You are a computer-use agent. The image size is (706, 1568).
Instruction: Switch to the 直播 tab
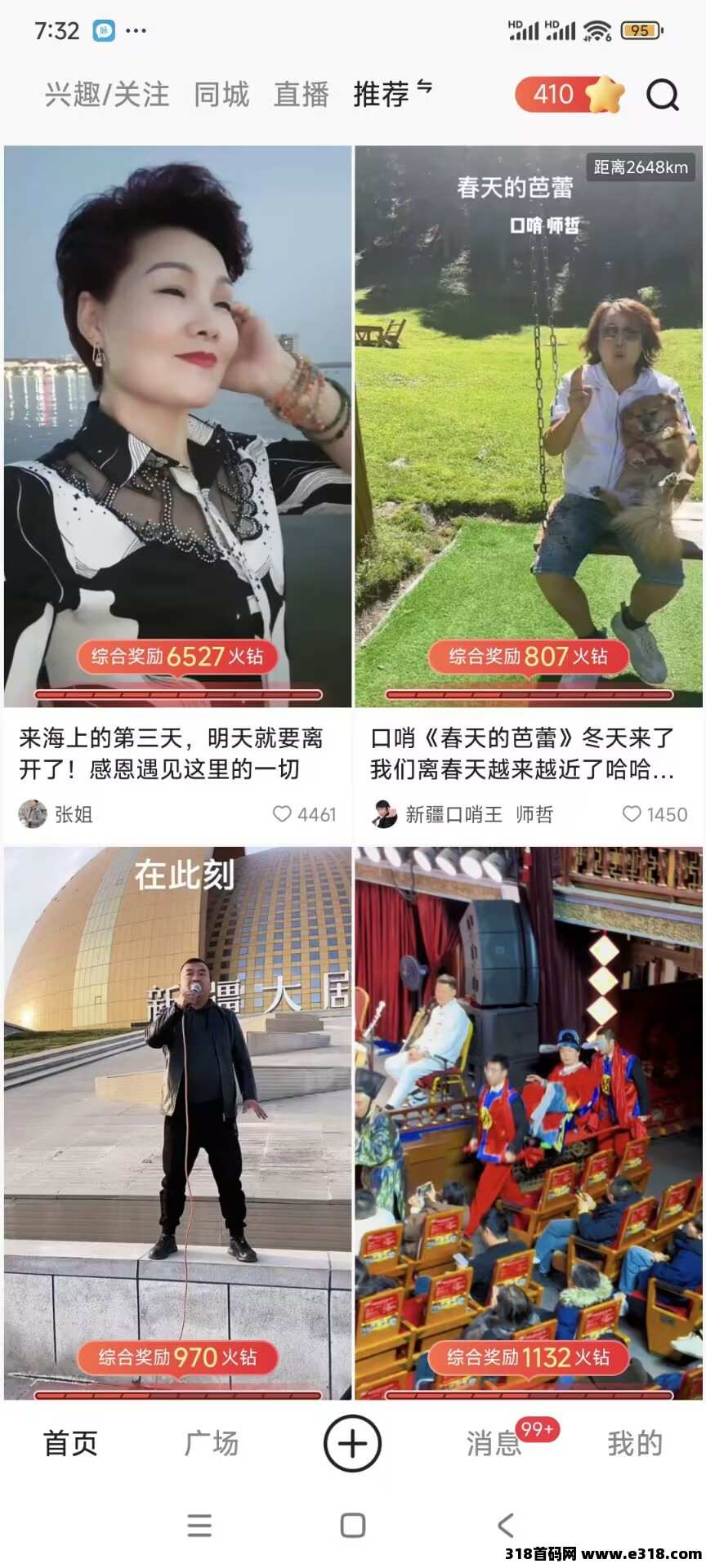click(301, 95)
